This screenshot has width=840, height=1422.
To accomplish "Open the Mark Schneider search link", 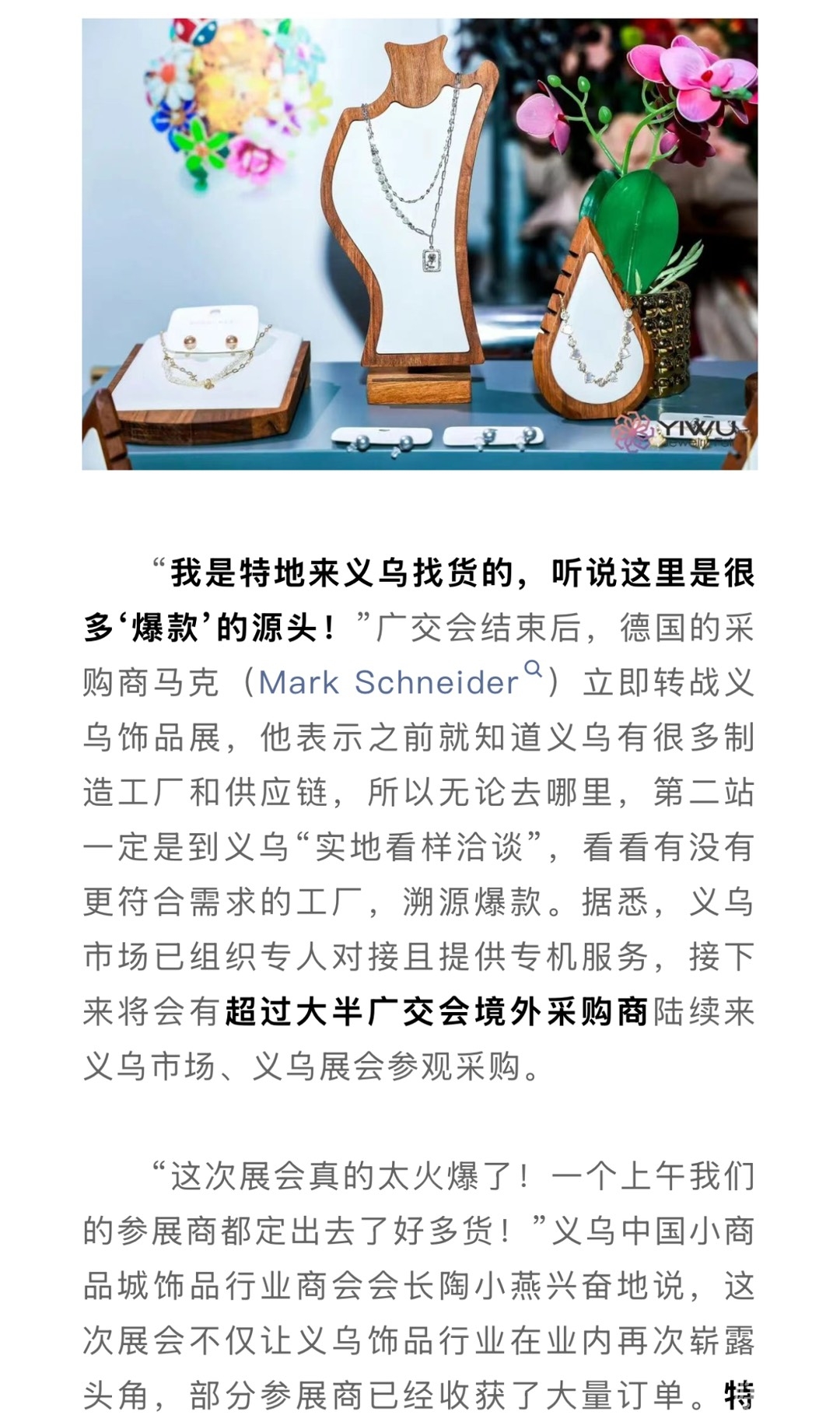I will (400, 681).
